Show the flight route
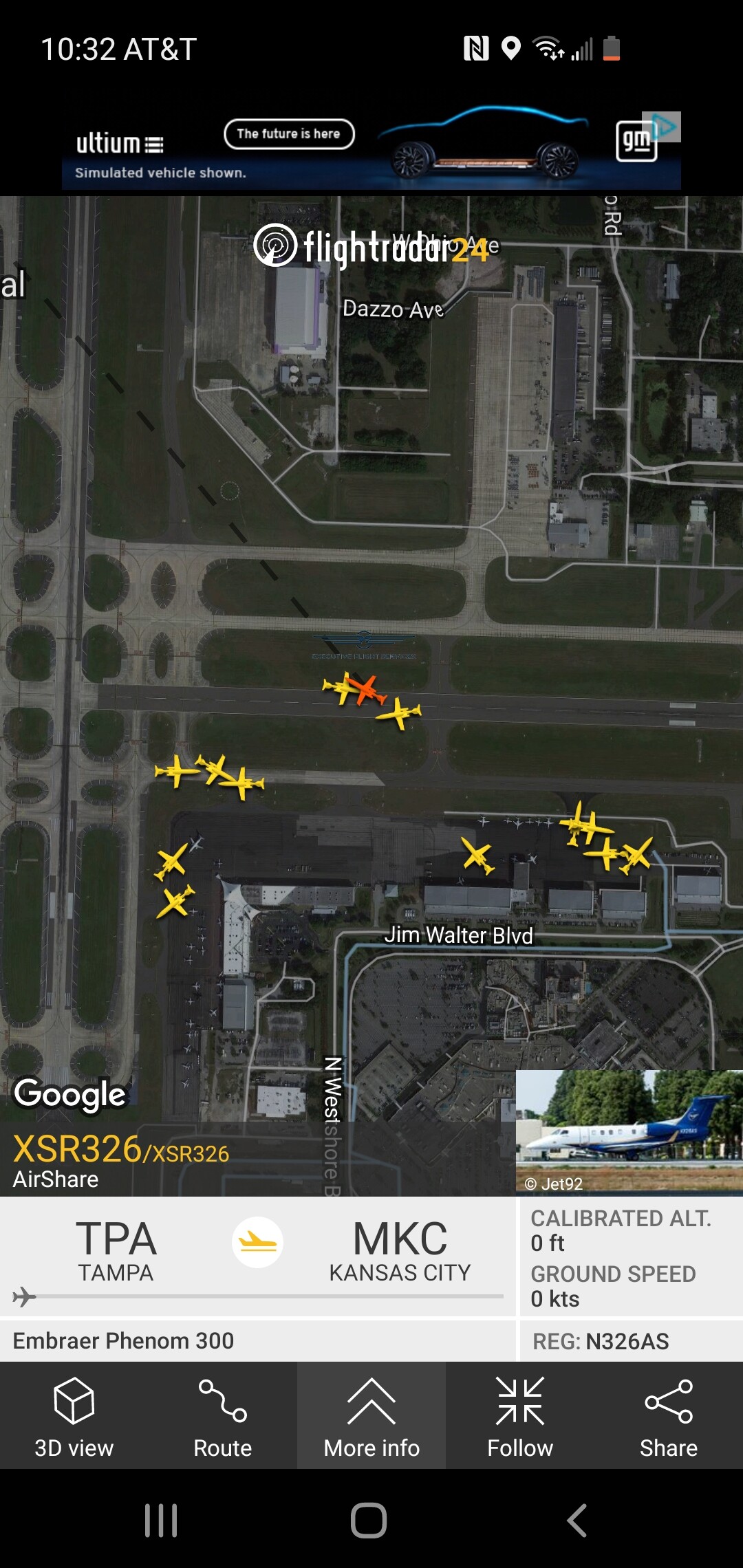Screen dimensions: 743x1568 point(222,1417)
